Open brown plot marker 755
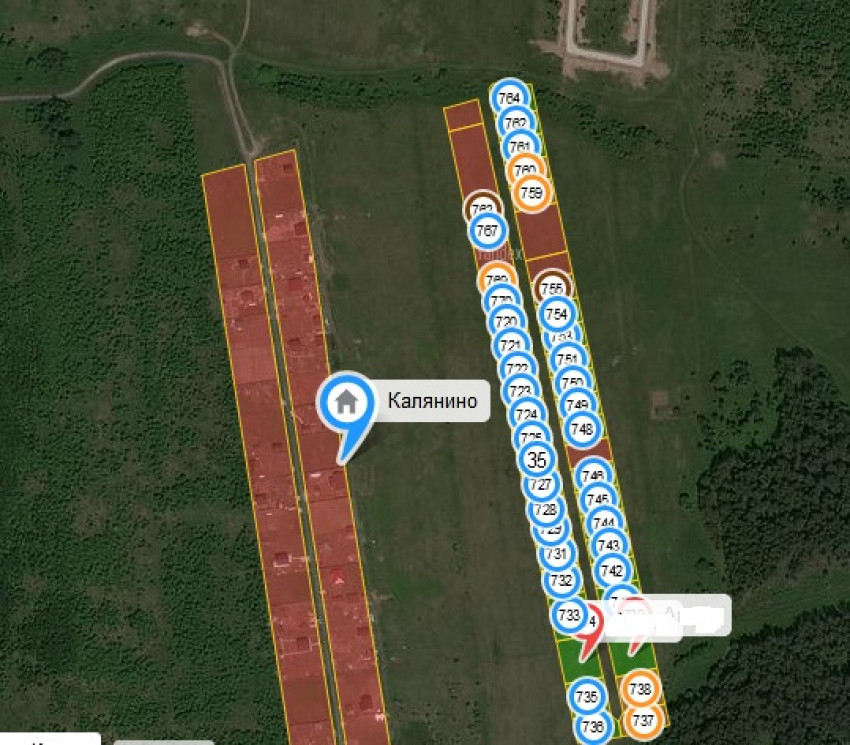This screenshot has height=745, width=850. coord(552,288)
